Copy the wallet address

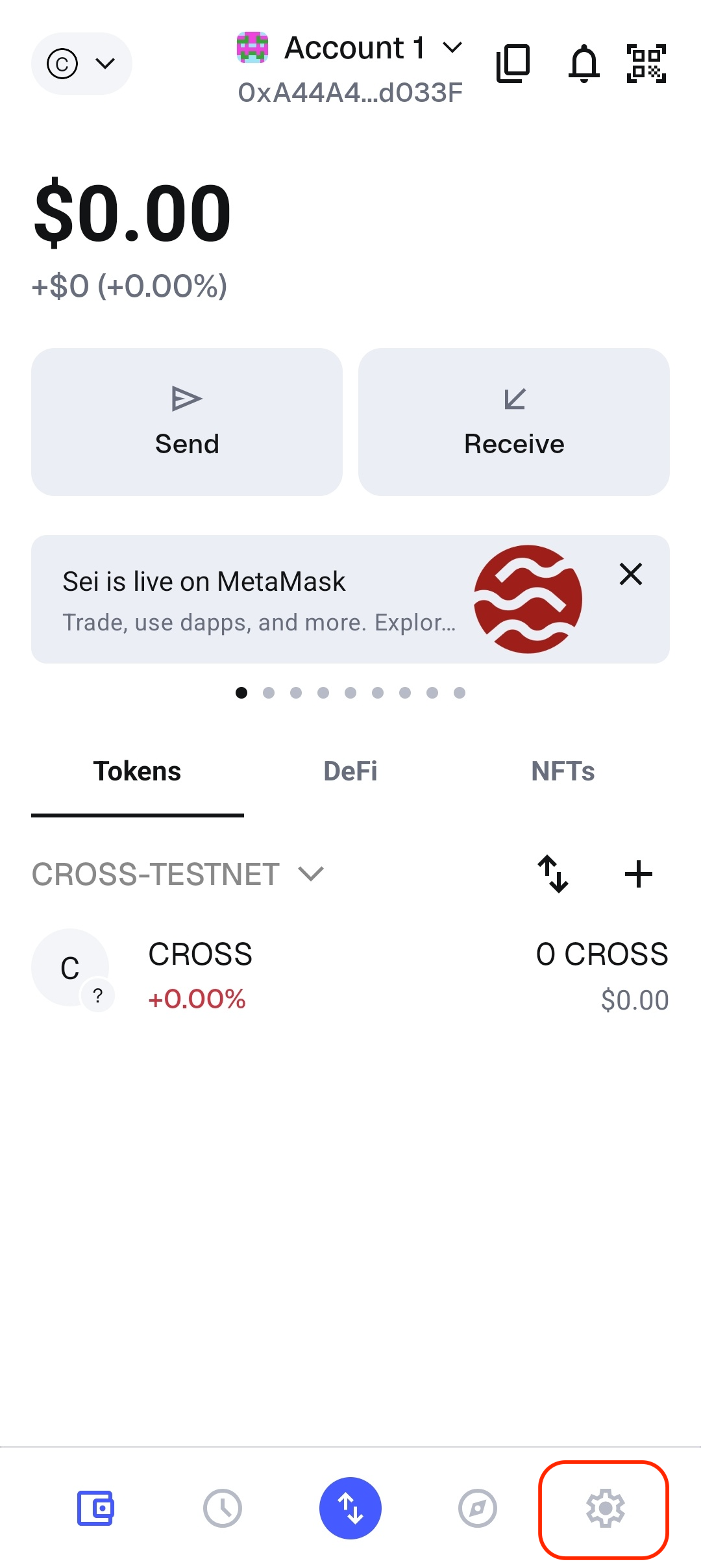pyautogui.click(x=513, y=64)
